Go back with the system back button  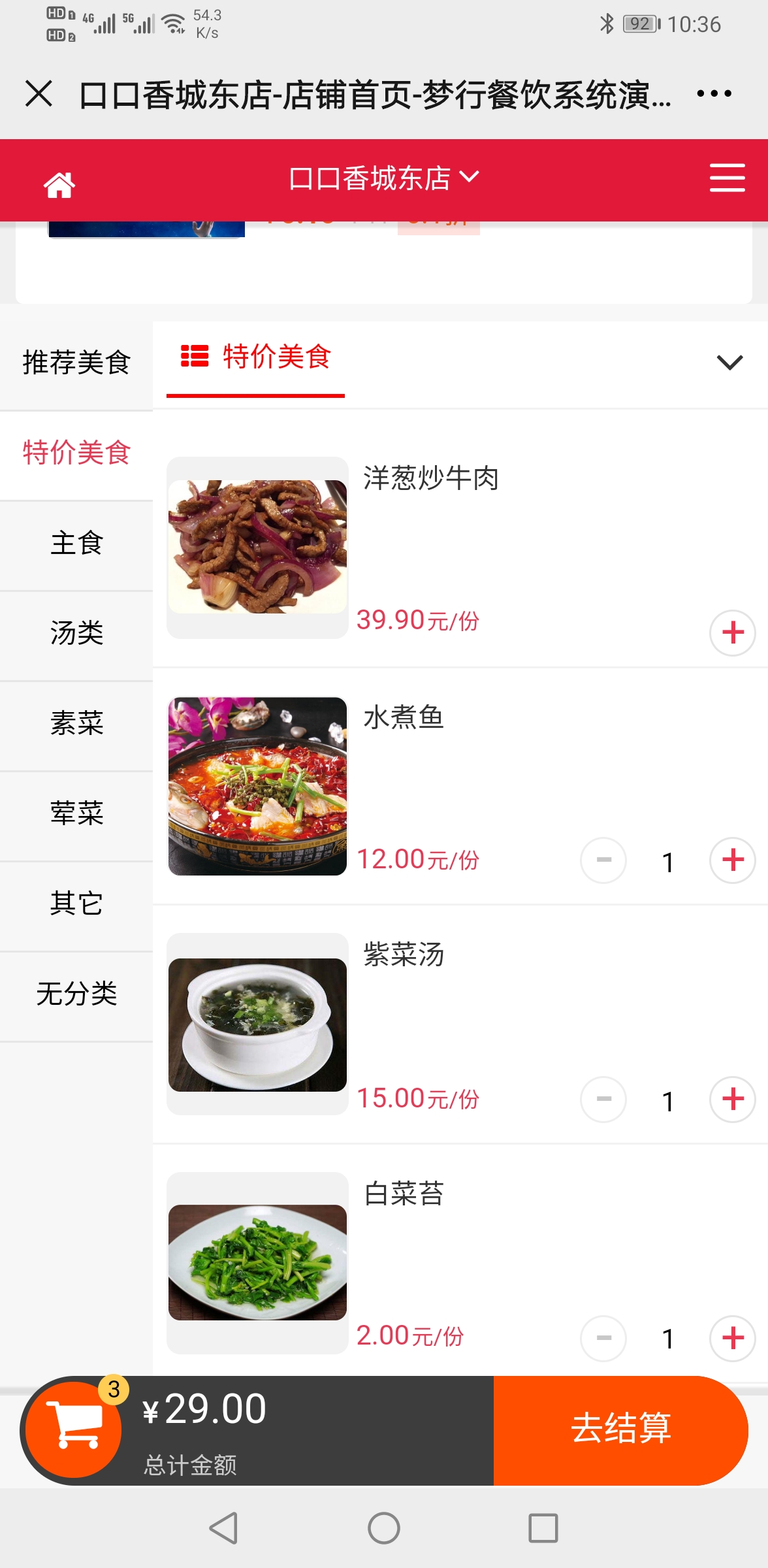pyautogui.click(x=223, y=1528)
